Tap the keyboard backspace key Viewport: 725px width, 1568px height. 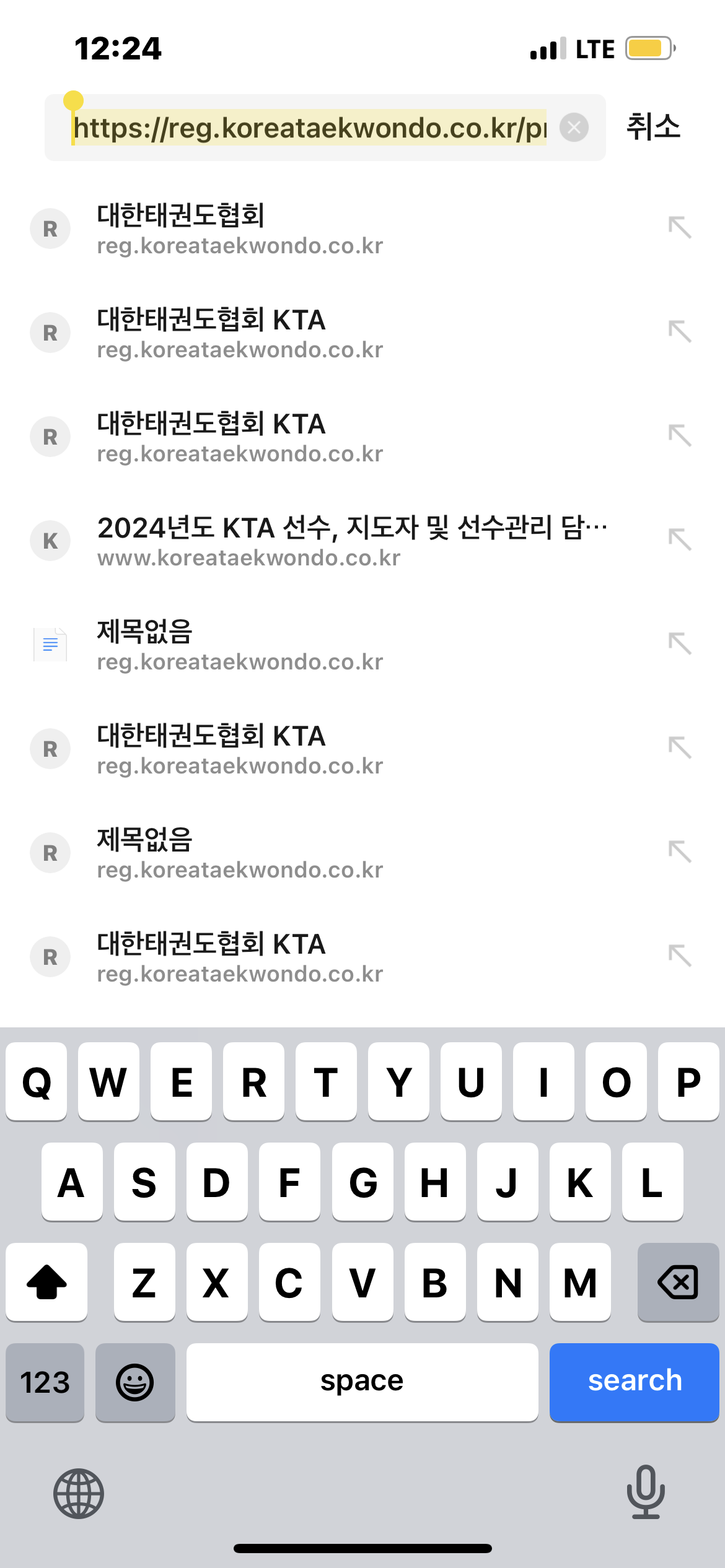(678, 1282)
